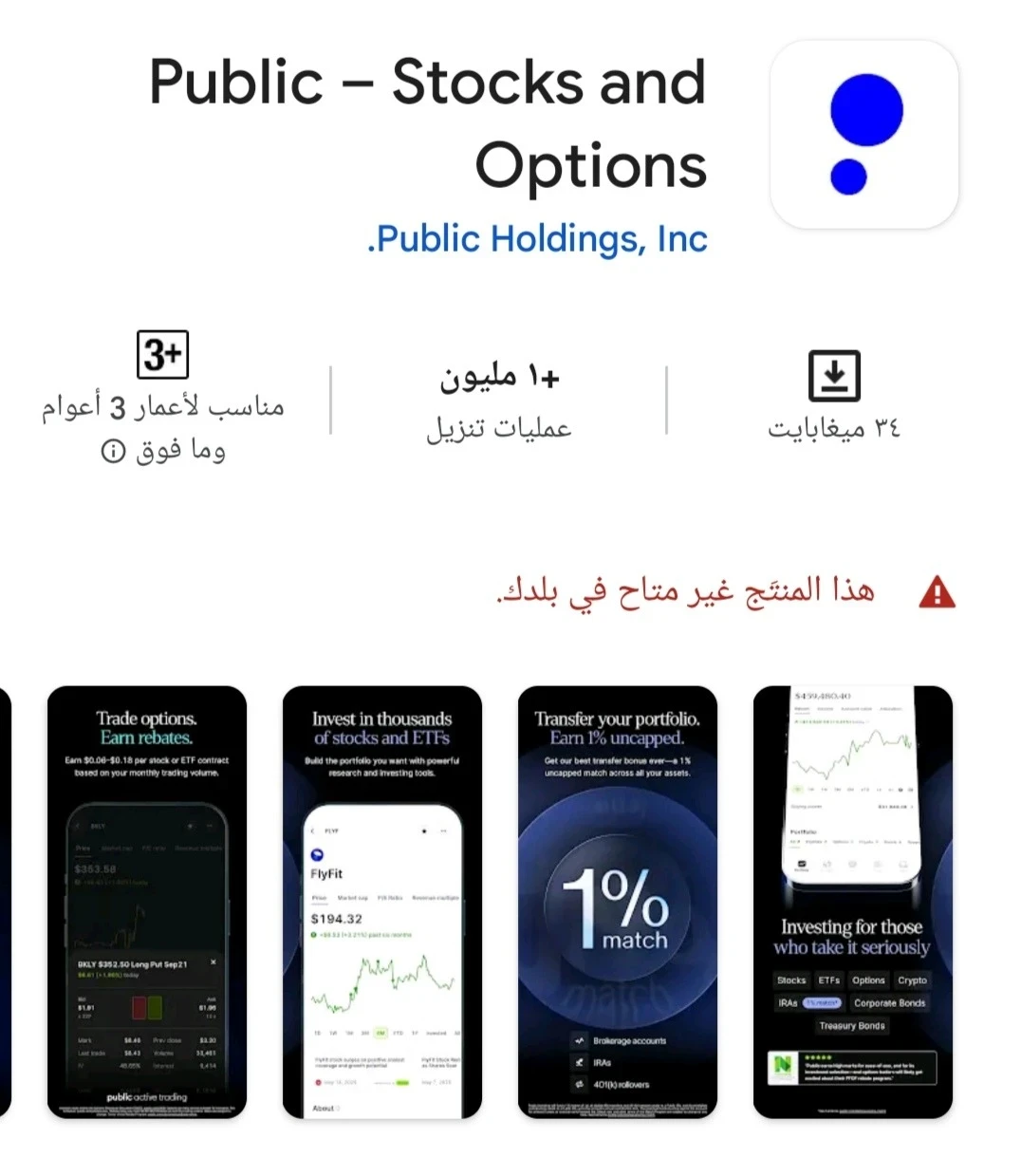This screenshot has width=1021, height=1176.
Task: Switch to the Market cap tab for FlyFit
Action: 353,898
